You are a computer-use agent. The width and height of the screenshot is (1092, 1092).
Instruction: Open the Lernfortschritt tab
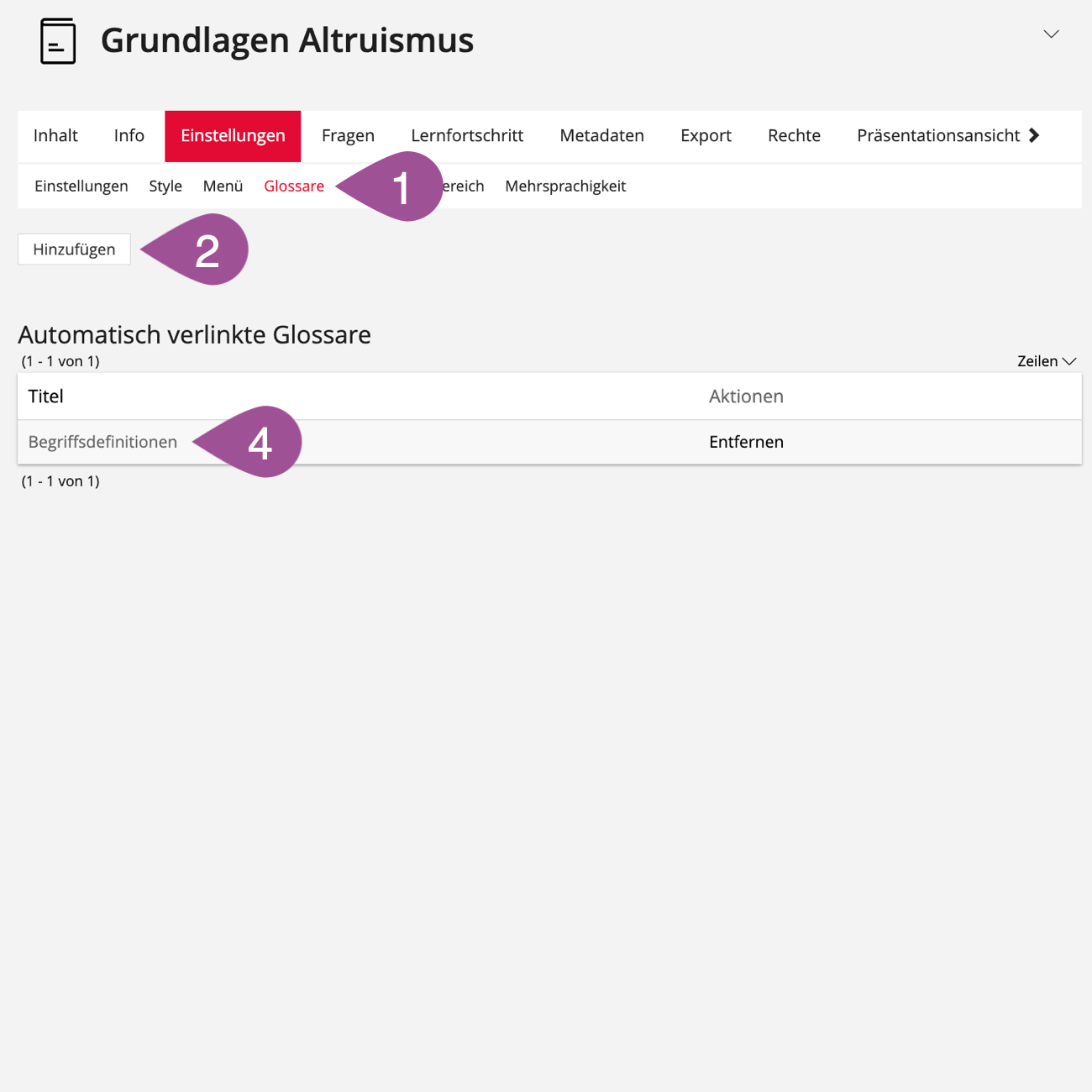[x=467, y=136]
